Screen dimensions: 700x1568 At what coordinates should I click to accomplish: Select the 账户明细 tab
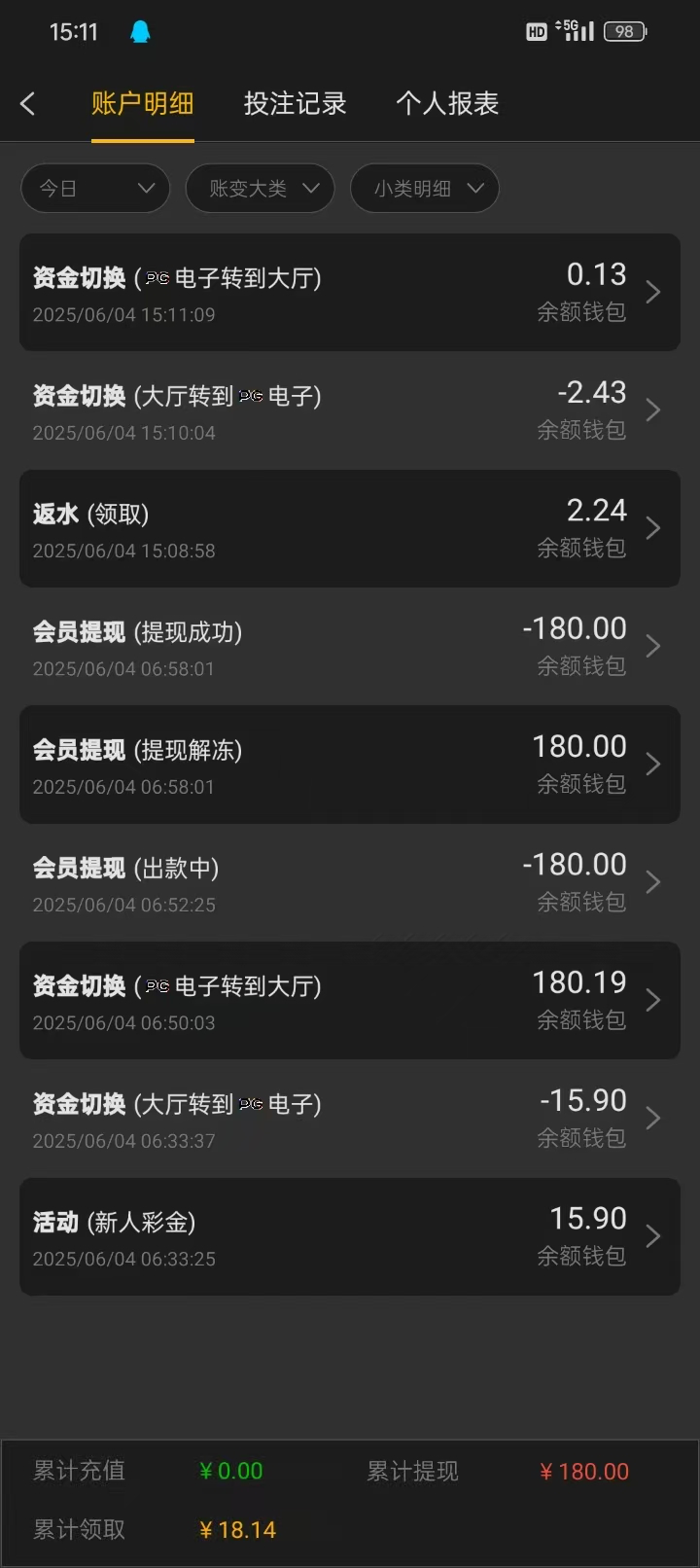tap(143, 104)
